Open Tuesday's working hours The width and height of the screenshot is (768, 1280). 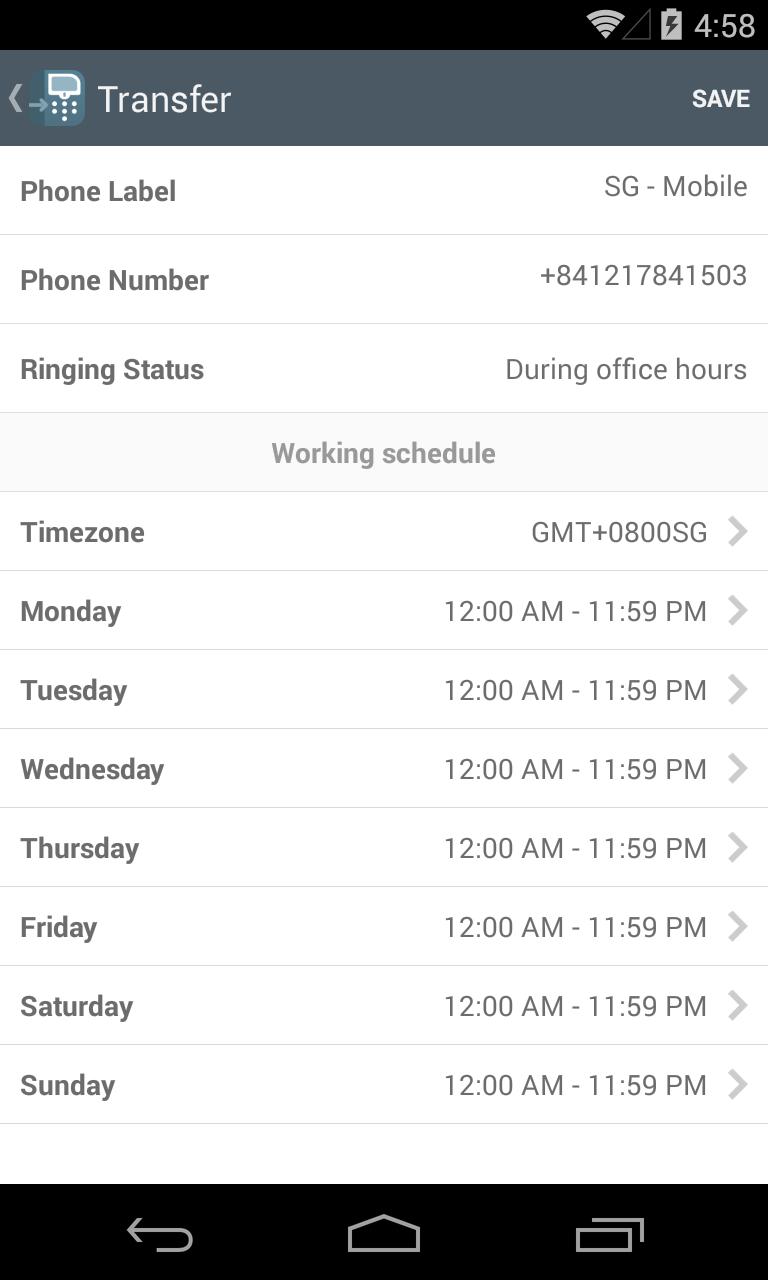click(737, 690)
